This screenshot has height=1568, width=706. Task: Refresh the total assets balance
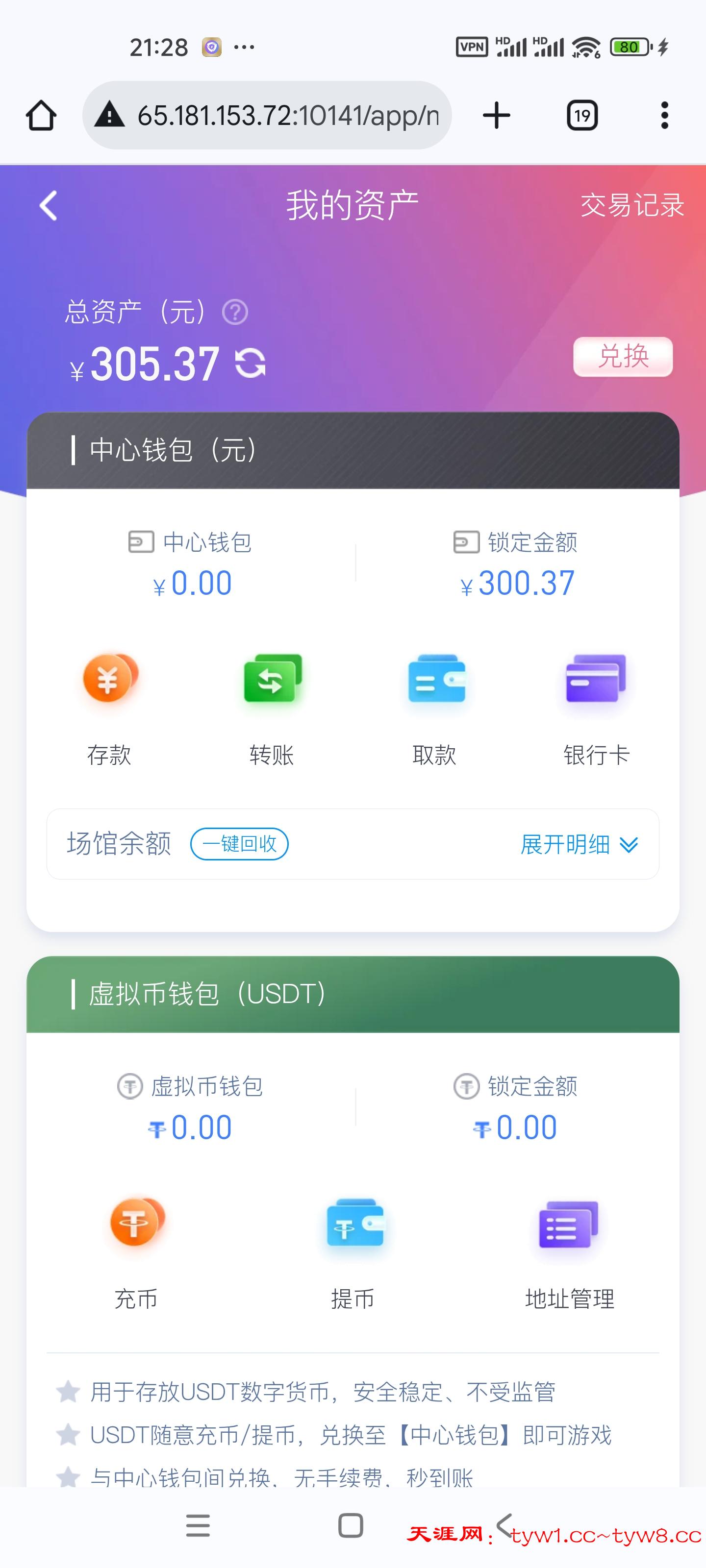coord(251,364)
